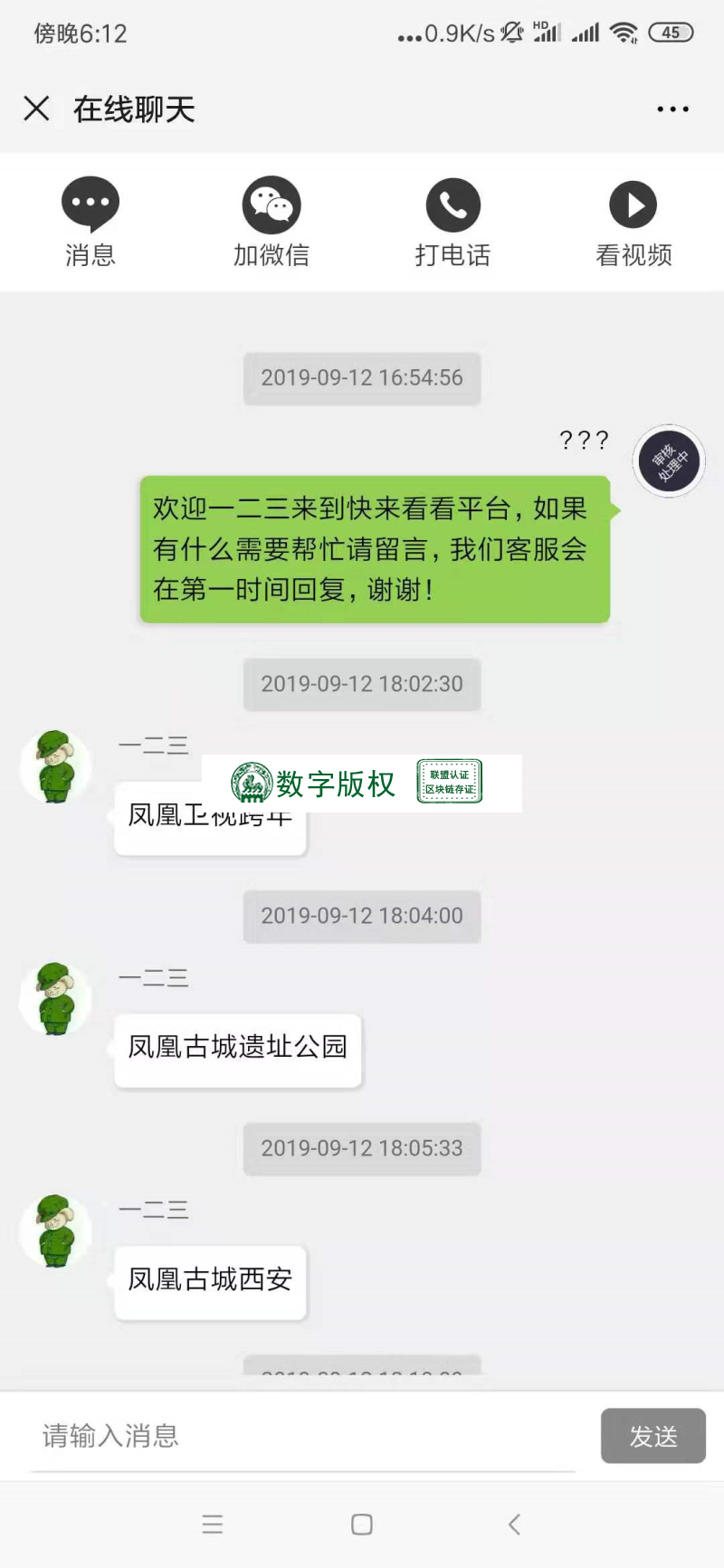This screenshot has height=1568, width=724.
Task: Switch to the 消息 tab
Action: coord(90,222)
